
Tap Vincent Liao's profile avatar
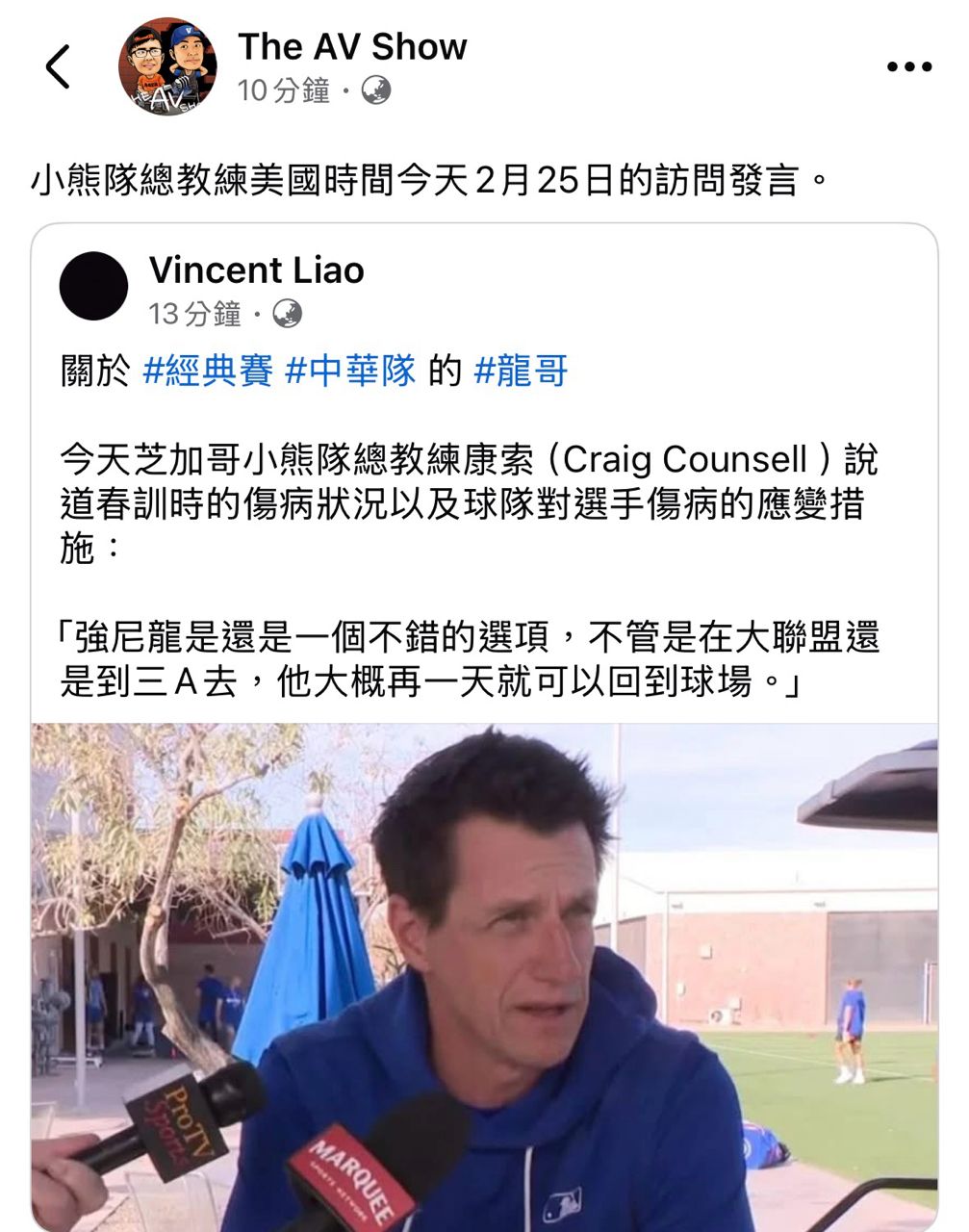[93, 286]
